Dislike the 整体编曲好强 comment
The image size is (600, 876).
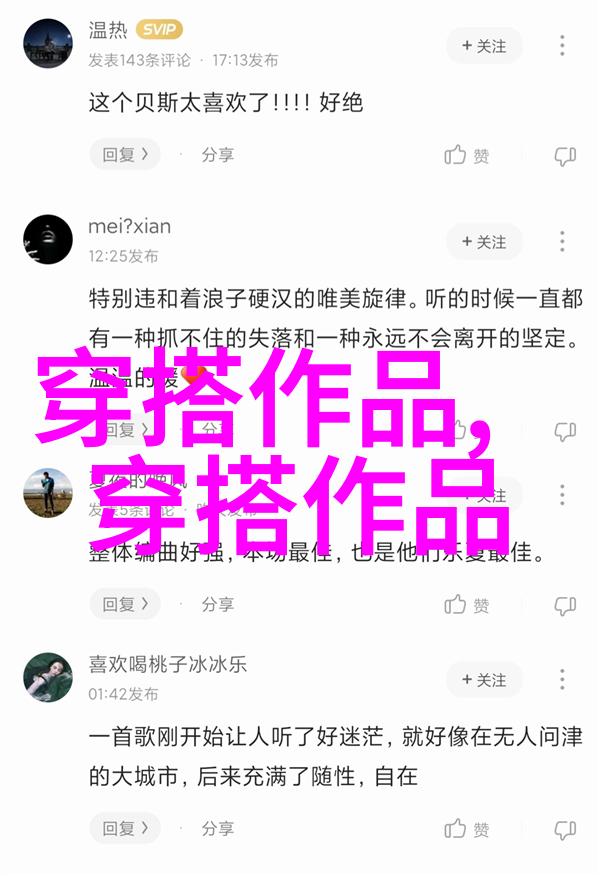[565, 605]
